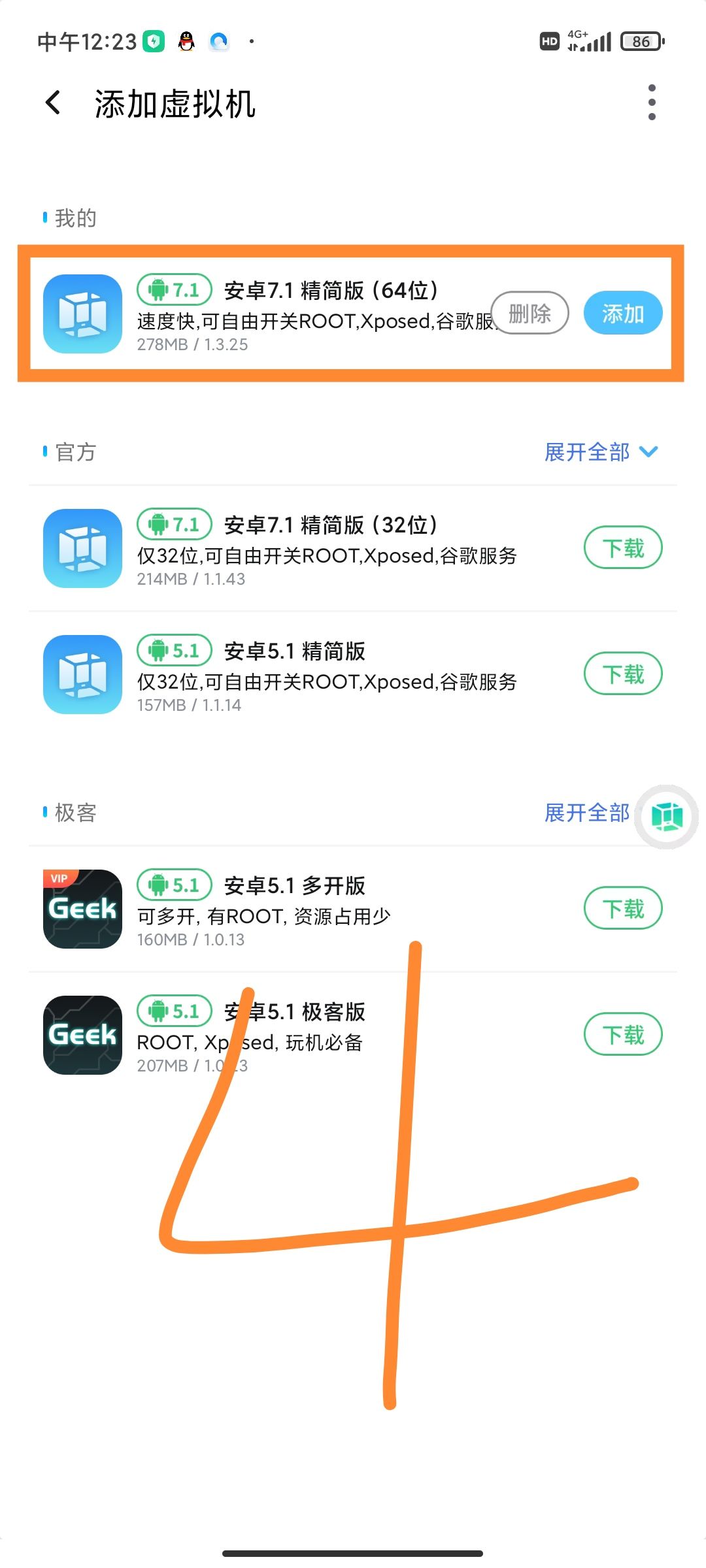
Task: Download the 安卓5.1 精简版 image
Action: pos(622,674)
